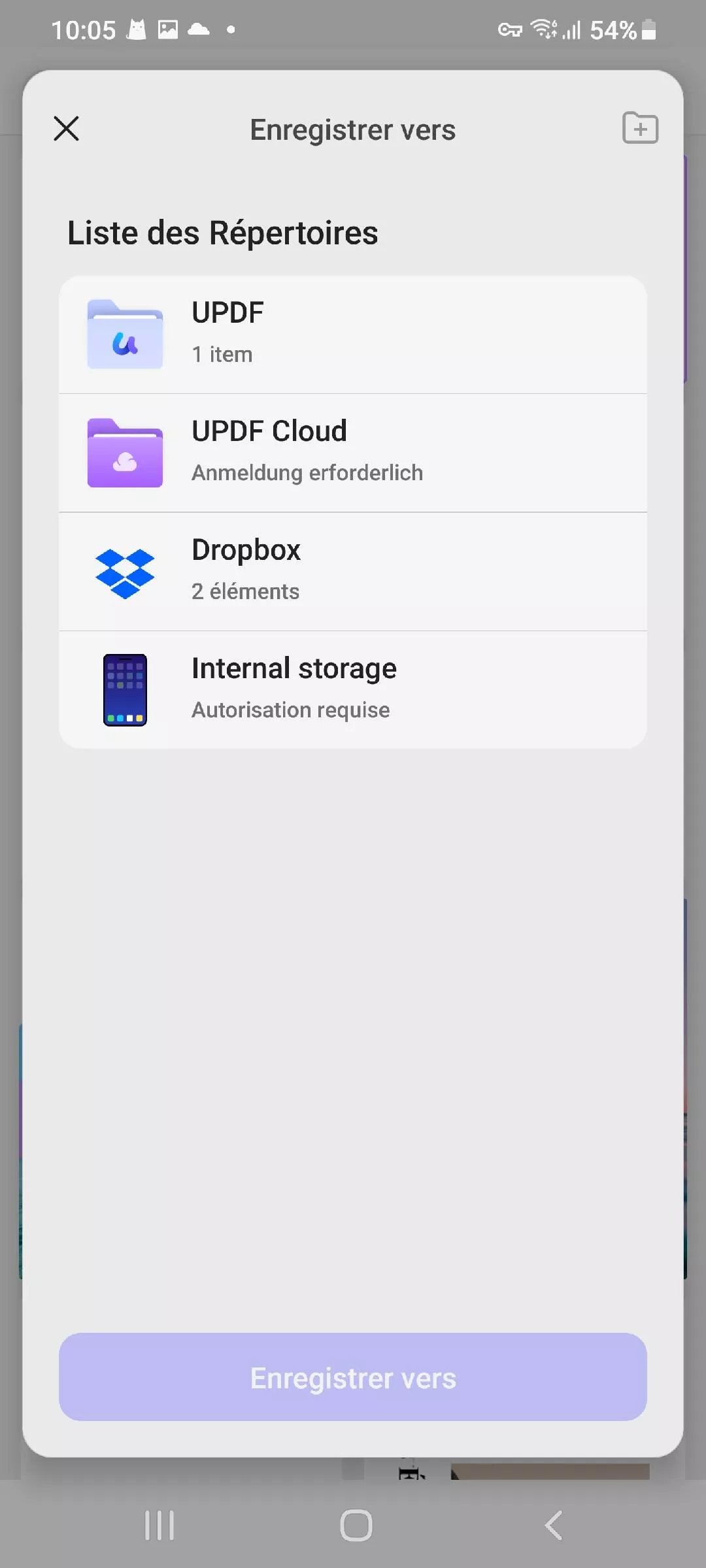The height and width of the screenshot is (1568, 706).
Task: Create a new folder
Action: point(639,128)
